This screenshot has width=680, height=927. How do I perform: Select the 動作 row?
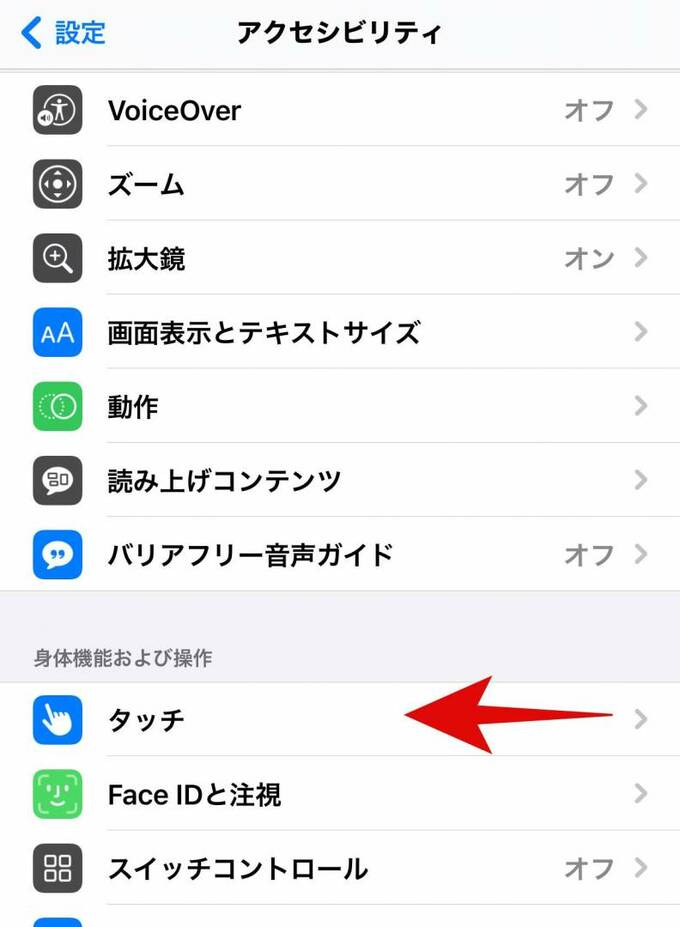pos(340,407)
